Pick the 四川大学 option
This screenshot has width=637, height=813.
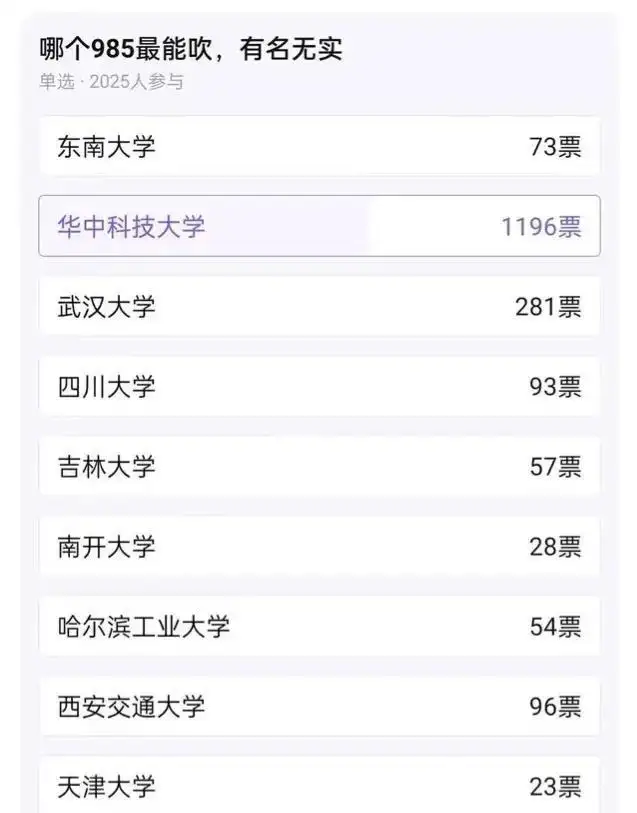point(319,386)
